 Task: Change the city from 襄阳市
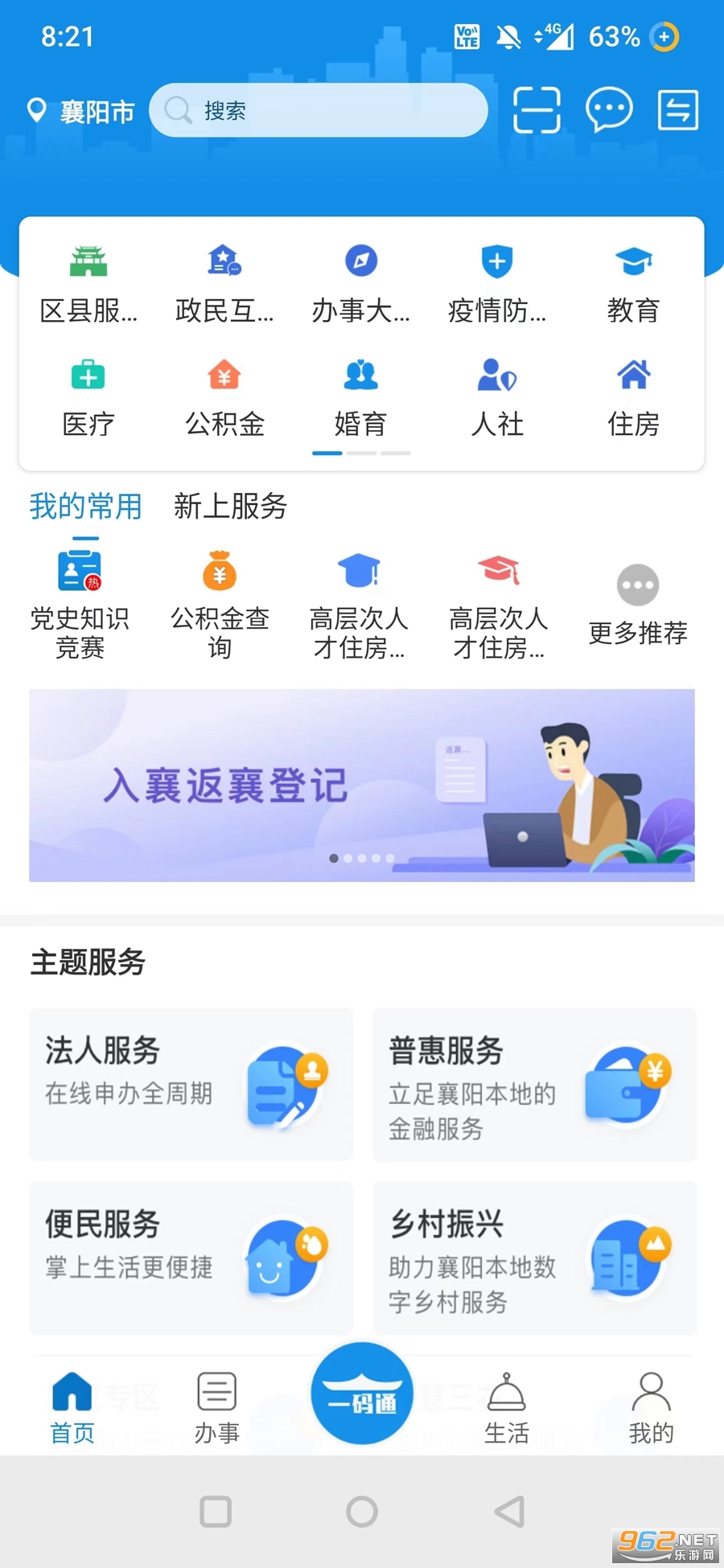pos(80,111)
